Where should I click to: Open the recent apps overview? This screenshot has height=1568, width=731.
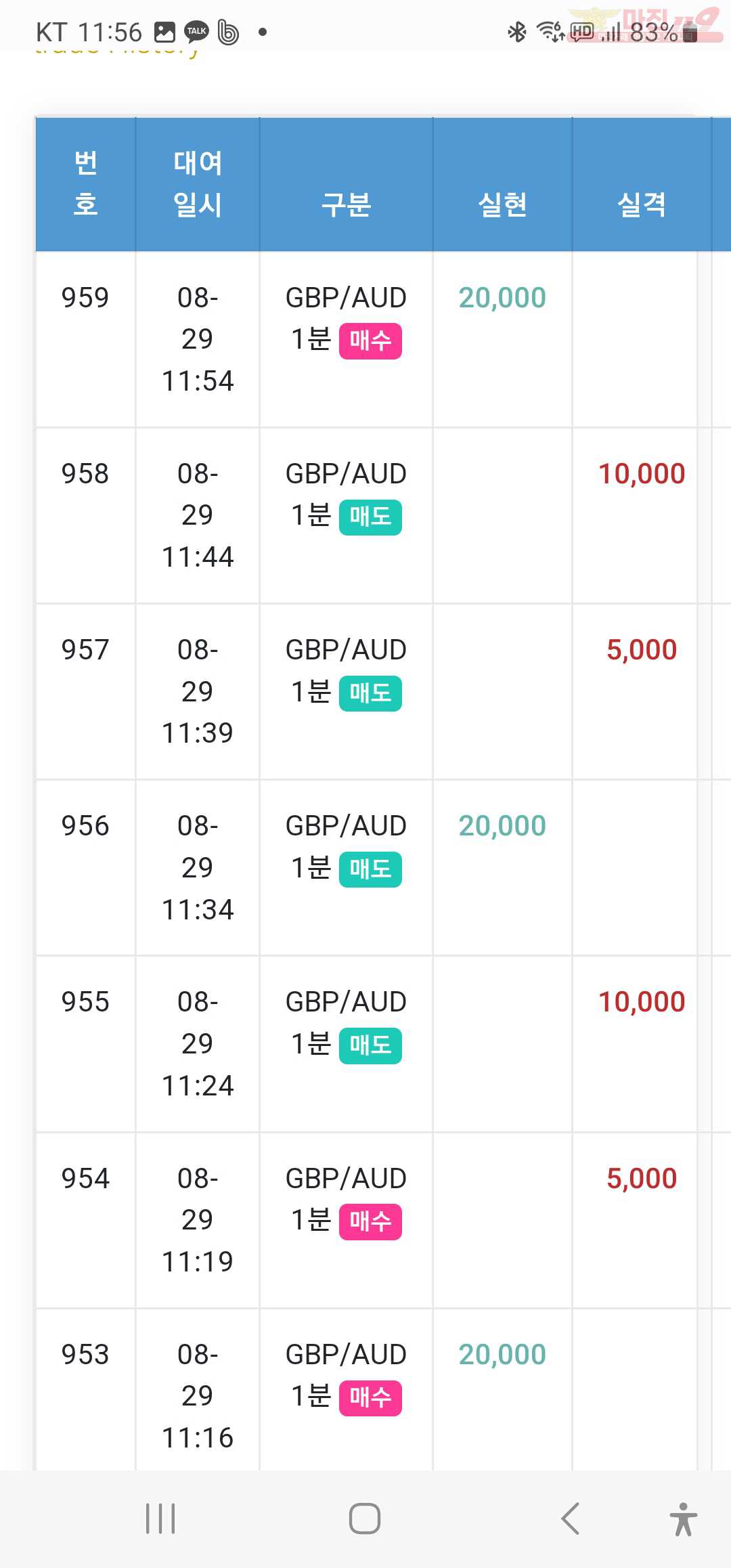click(x=160, y=1519)
